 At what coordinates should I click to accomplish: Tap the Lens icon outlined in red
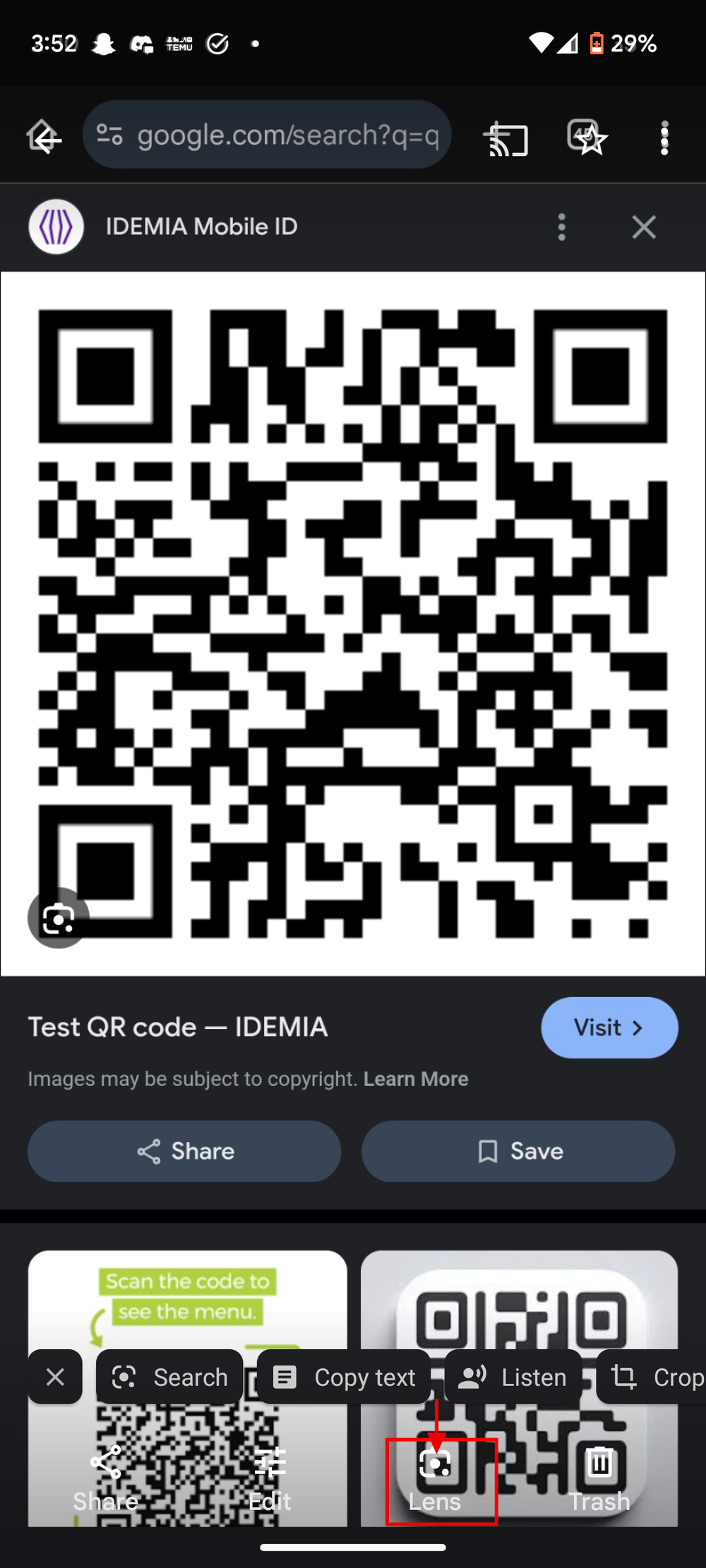(436, 1463)
